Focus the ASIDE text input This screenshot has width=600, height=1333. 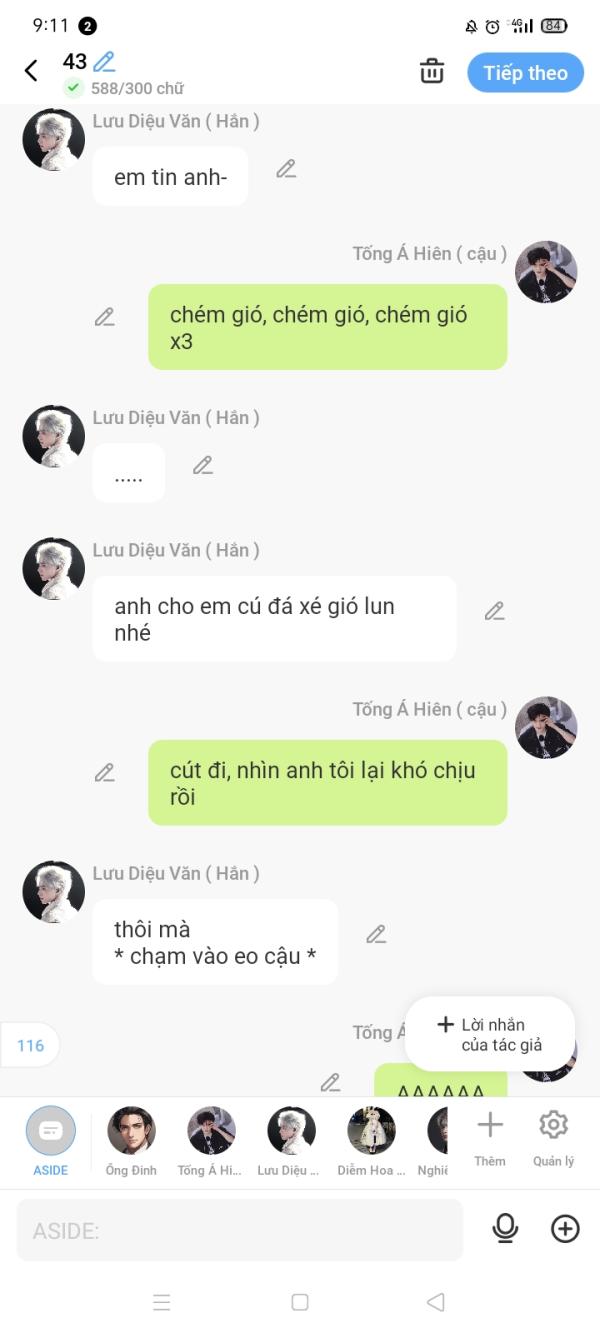240,1230
